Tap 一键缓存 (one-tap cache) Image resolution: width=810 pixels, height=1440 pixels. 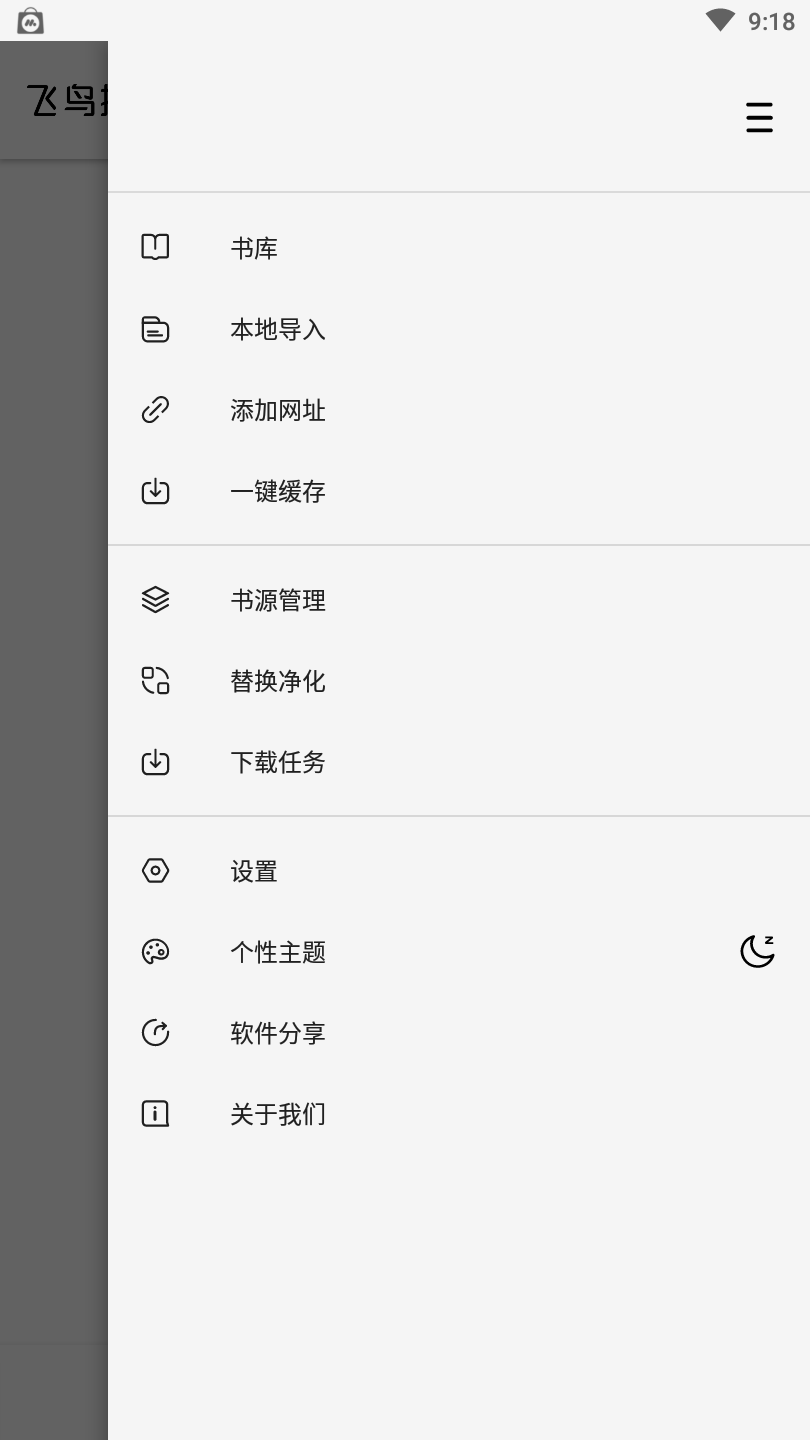(x=277, y=491)
